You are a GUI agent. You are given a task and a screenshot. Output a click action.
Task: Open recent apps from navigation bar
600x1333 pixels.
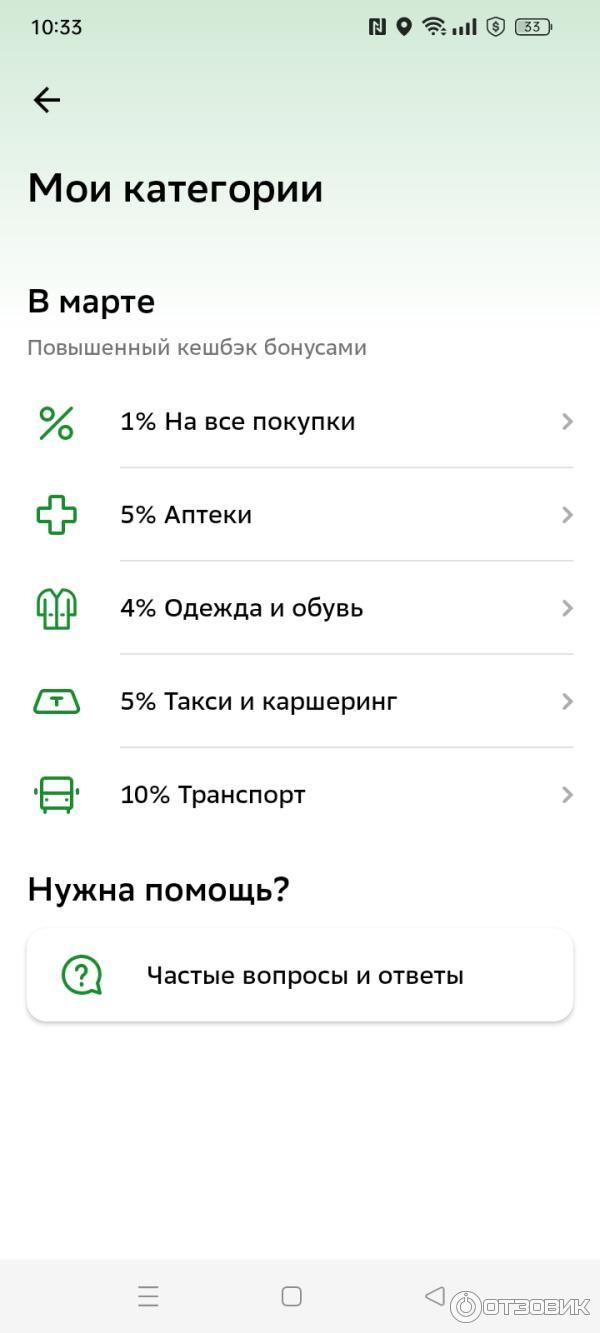148,1297
